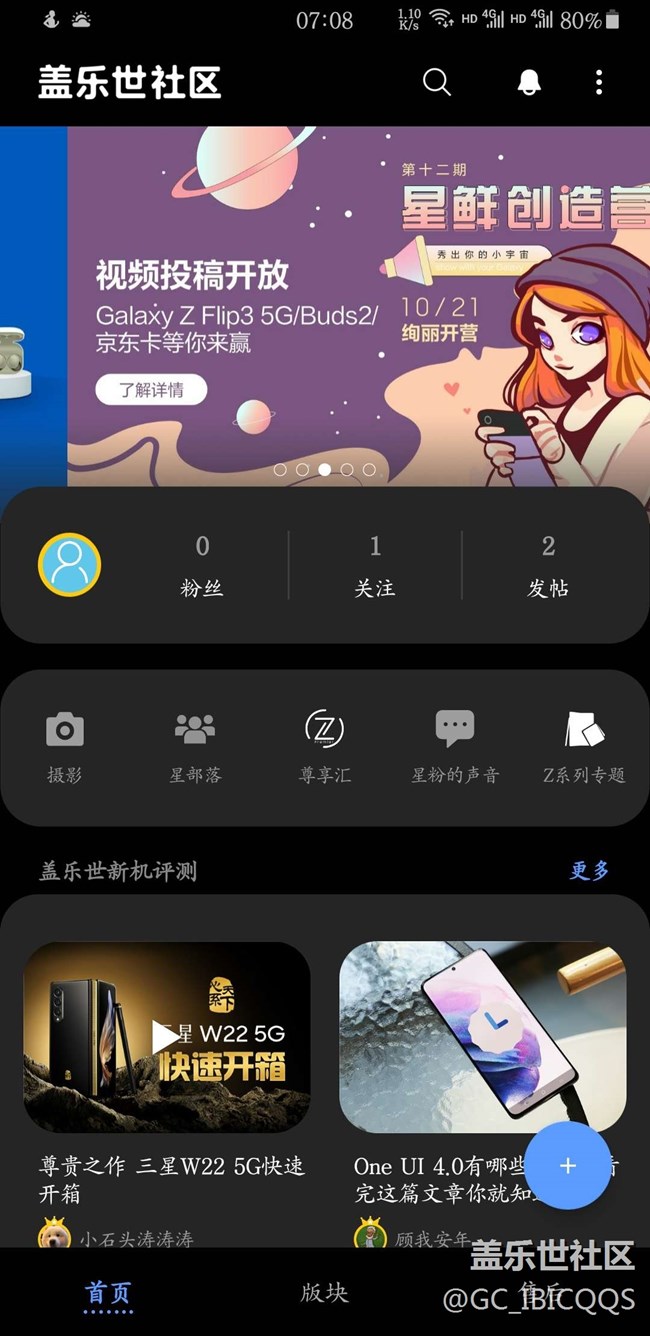The height and width of the screenshot is (1336, 650).
Task: Open the 尊享汇 section
Action: pos(325,747)
